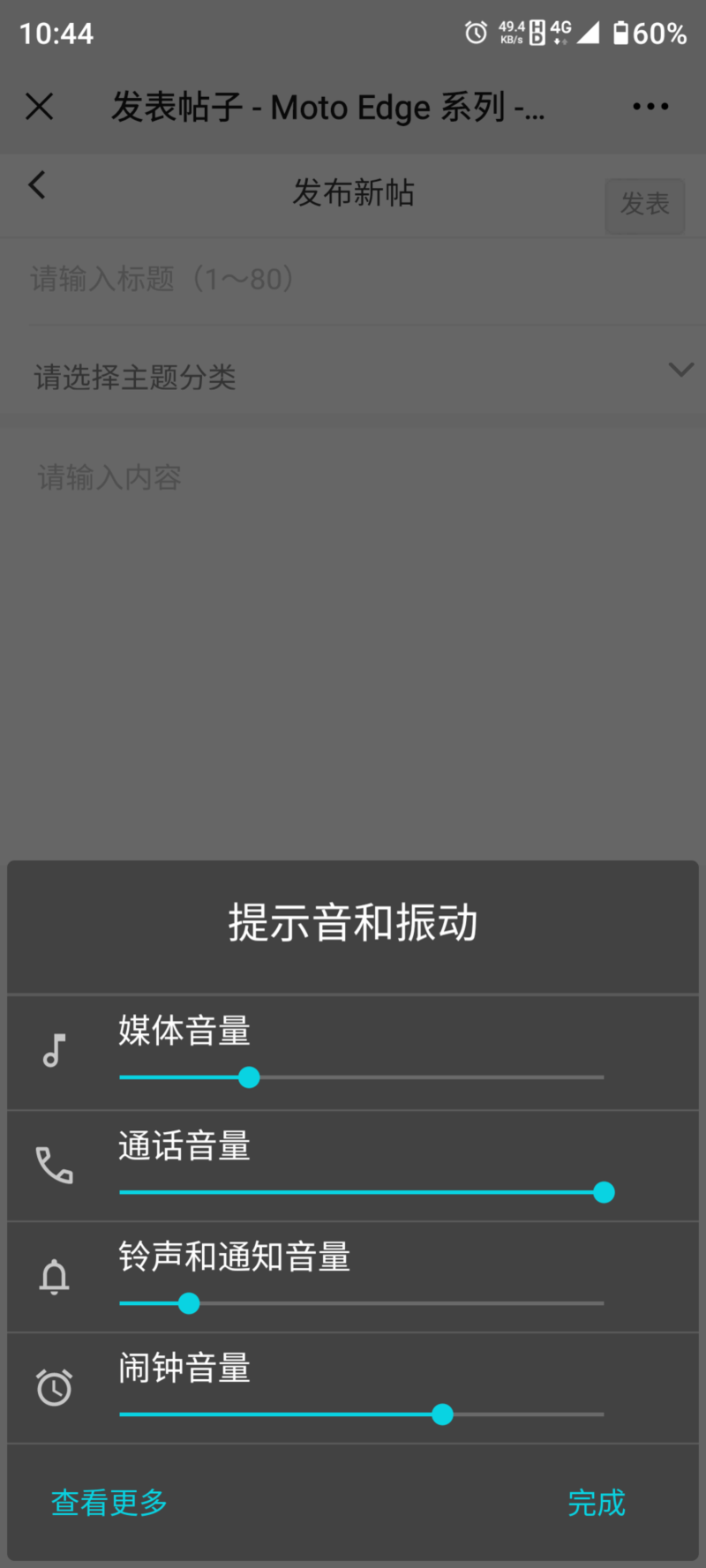Open the three-dot overflow menu
The width and height of the screenshot is (706, 1568).
650,107
